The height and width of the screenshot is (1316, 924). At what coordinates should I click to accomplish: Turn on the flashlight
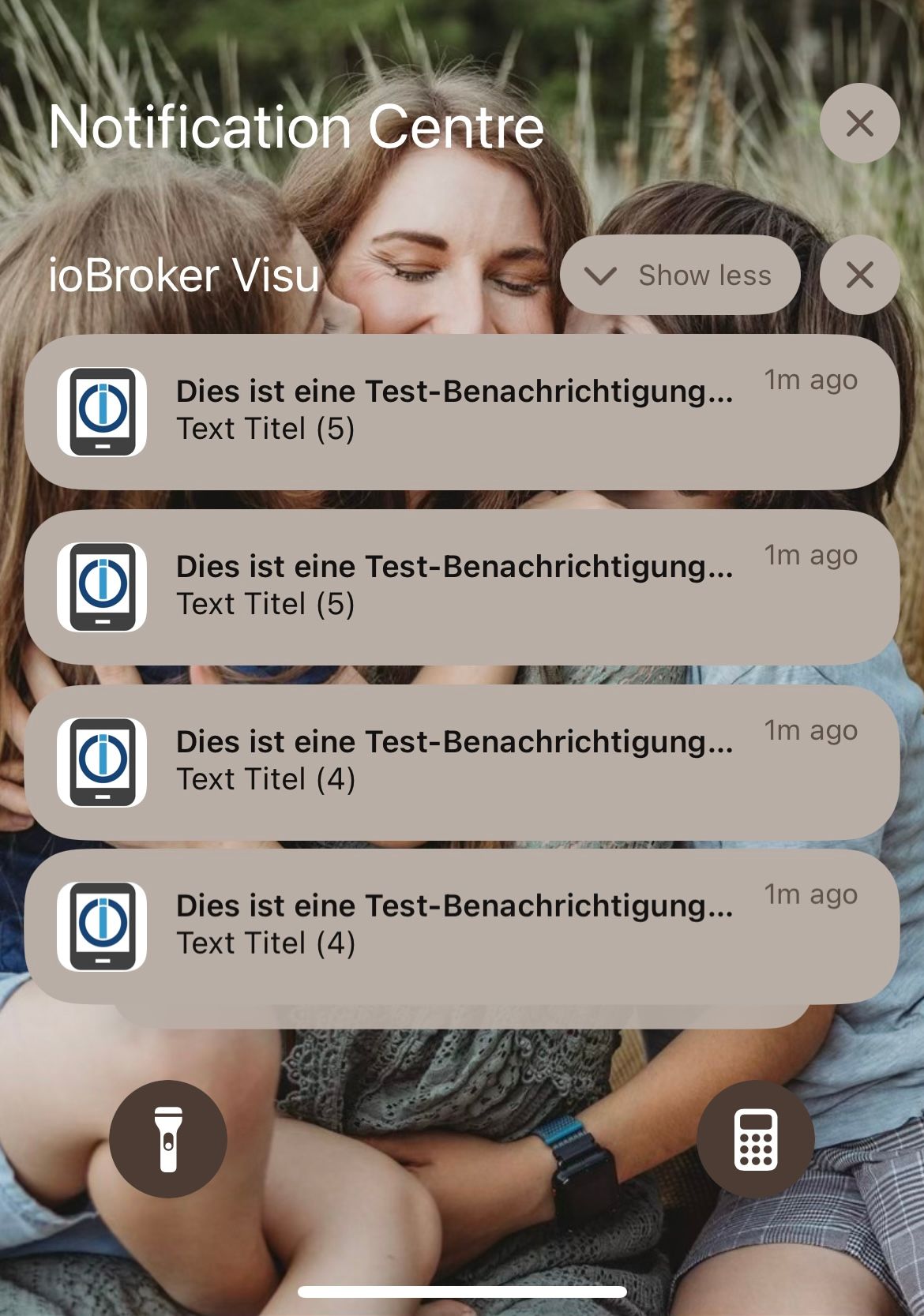point(168,1138)
